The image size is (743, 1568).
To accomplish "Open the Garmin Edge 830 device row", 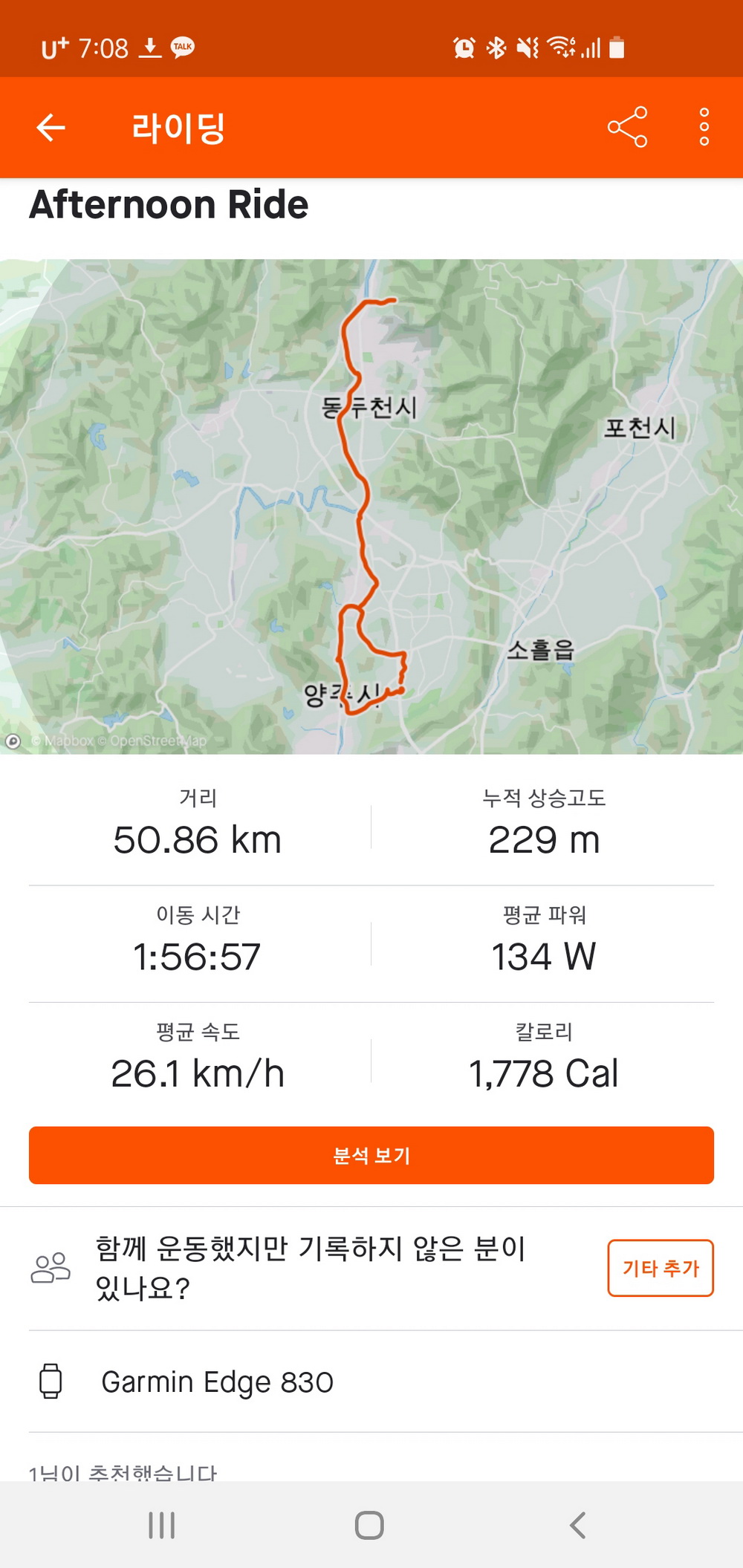I will click(x=371, y=1382).
